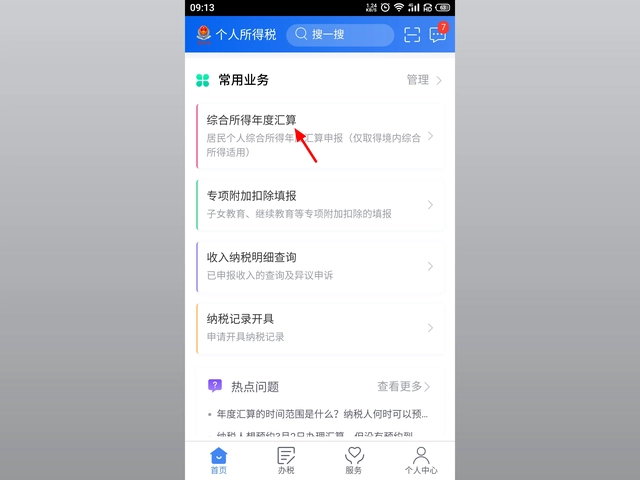Open the 搜一搜 search box
The width and height of the screenshot is (640, 480).
pyautogui.click(x=340, y=35)
